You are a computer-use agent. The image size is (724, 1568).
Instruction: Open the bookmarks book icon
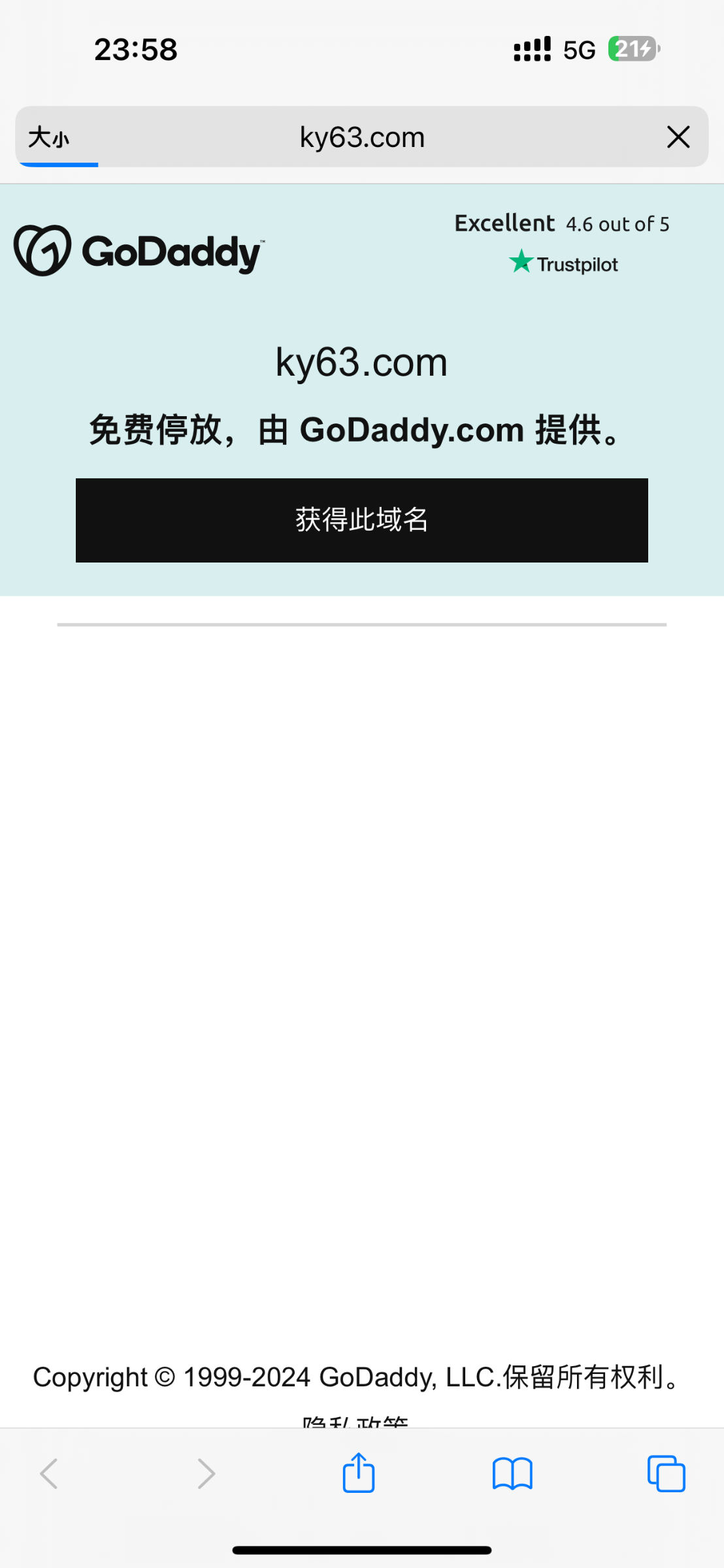click(512, 1474)
